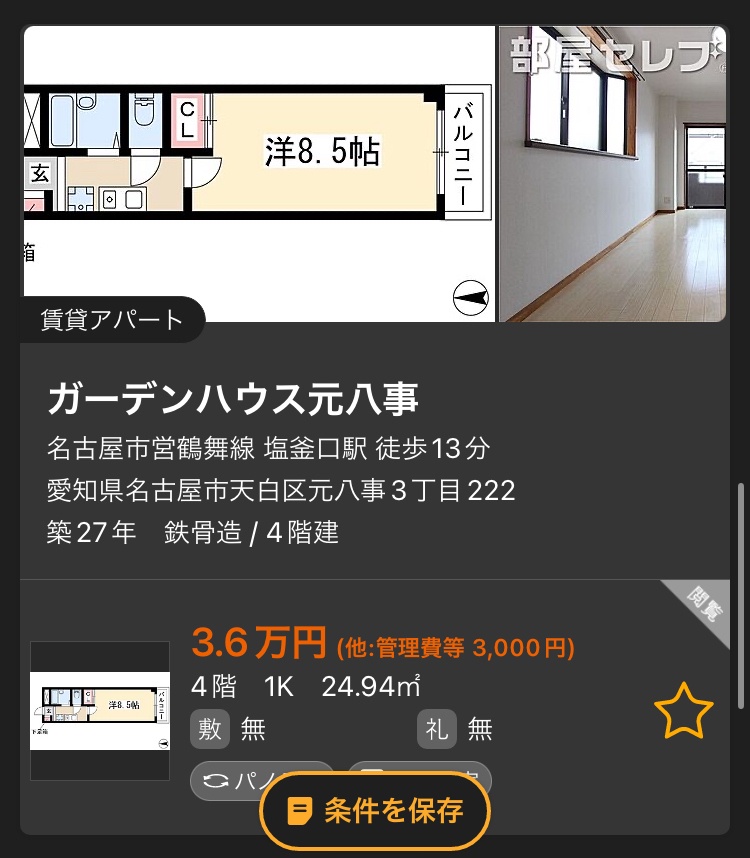
Task: Open the ガーデンハウス元八事 property details
Action: pos(233,399)
